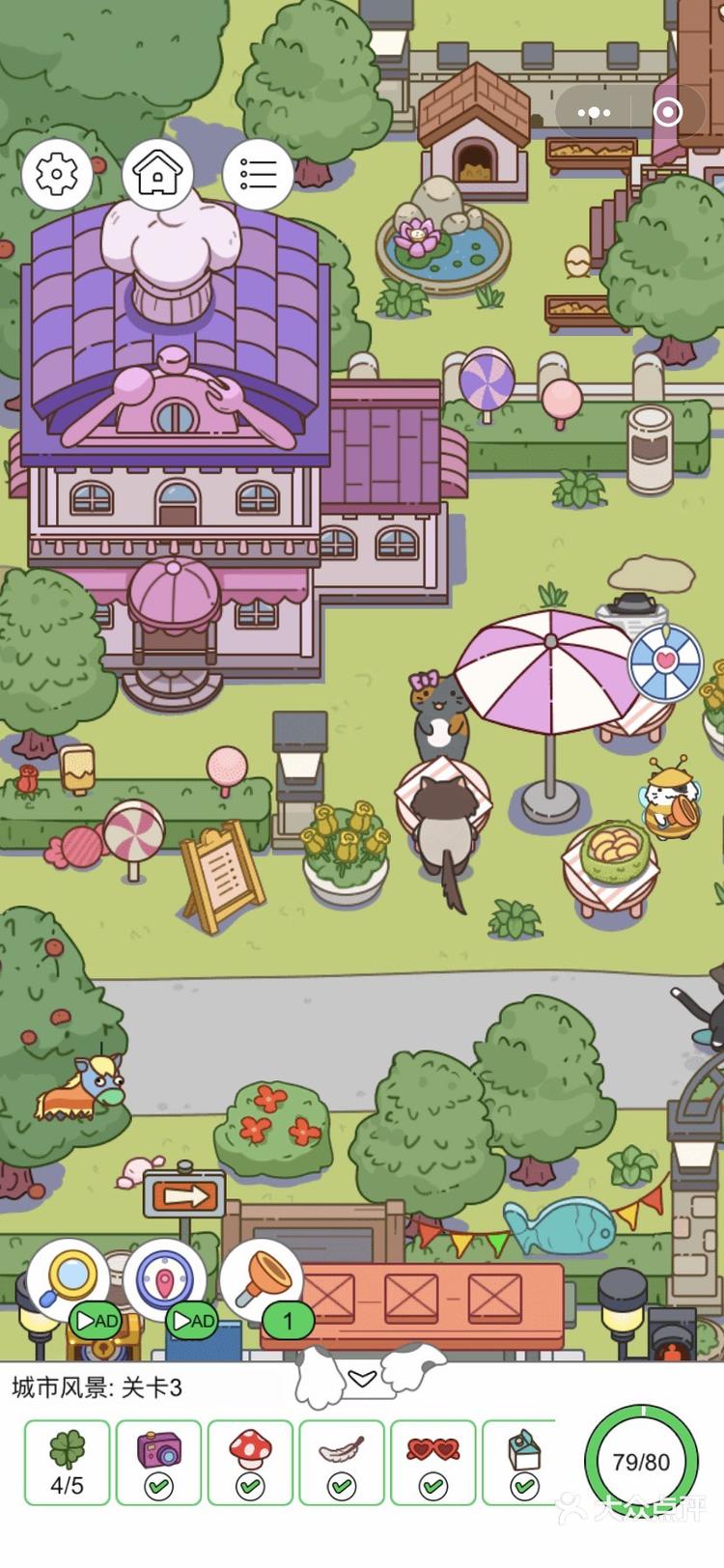Open the mini program more options
Screen dimensions: 724x1568
pyautogui.click(x=594, y=112)
